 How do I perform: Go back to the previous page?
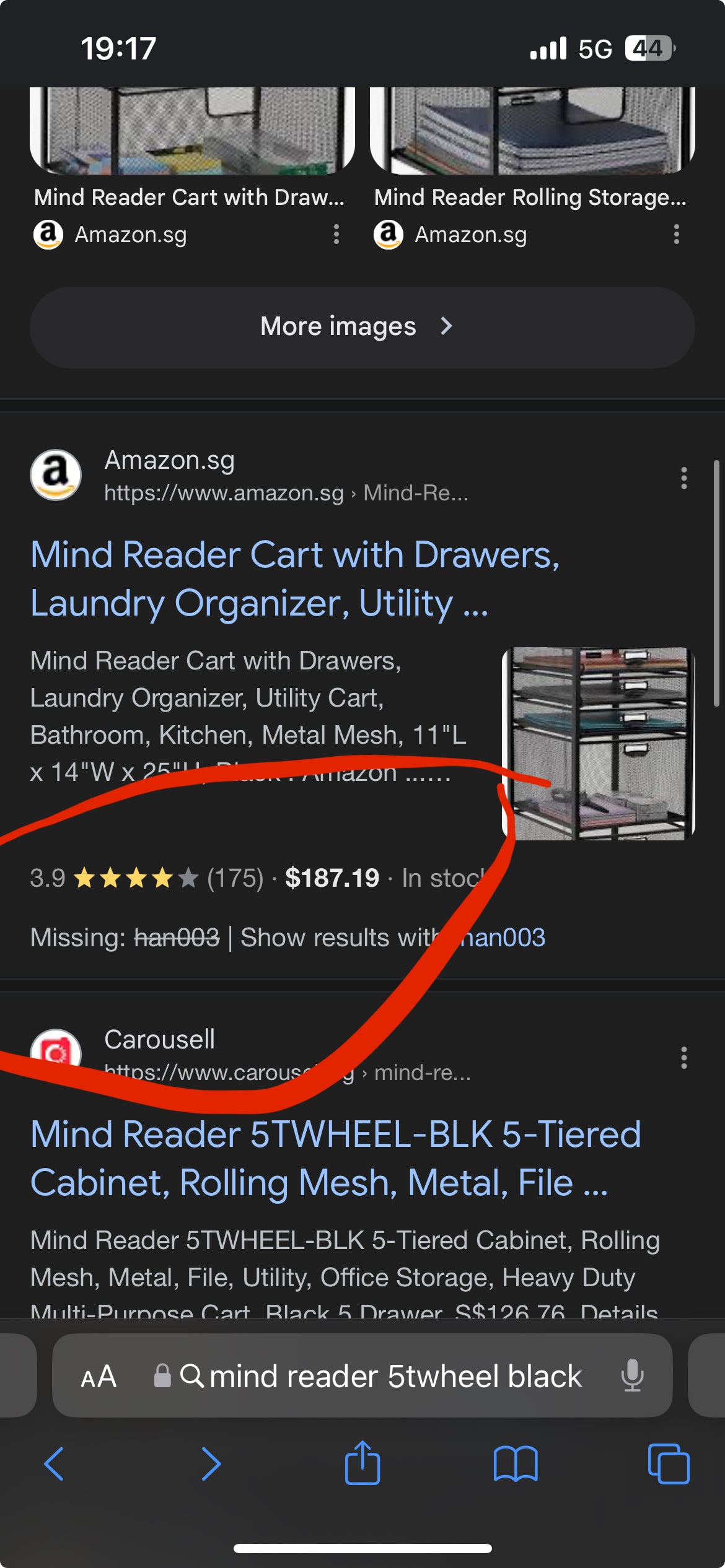pos(55,1464)
